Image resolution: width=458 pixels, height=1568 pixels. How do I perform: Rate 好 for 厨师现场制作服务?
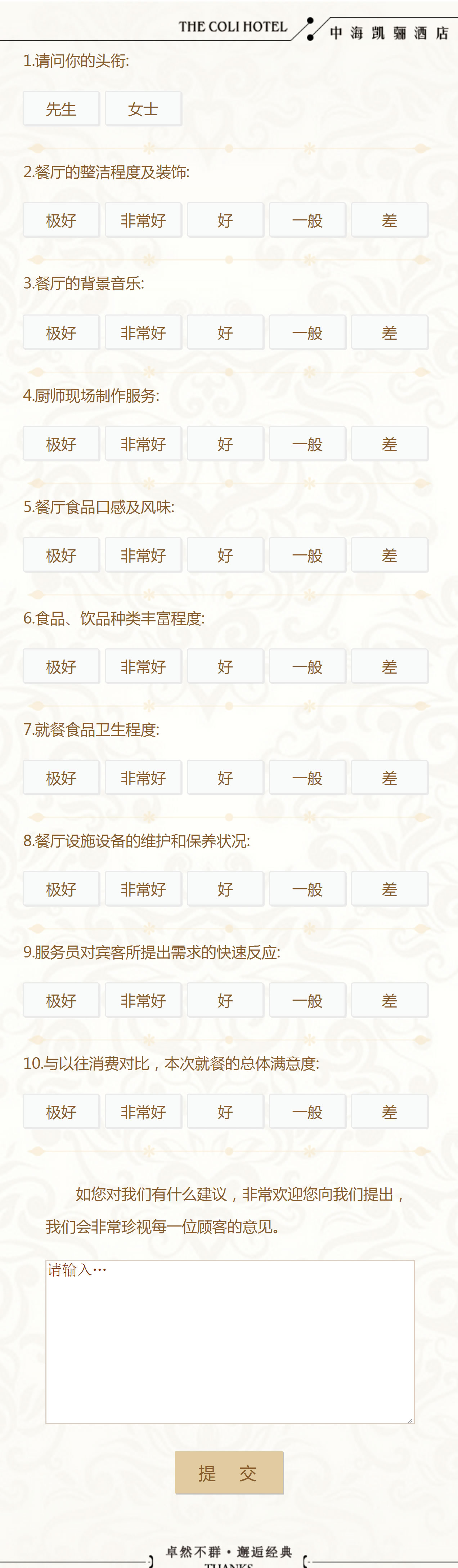pos(225,444)
